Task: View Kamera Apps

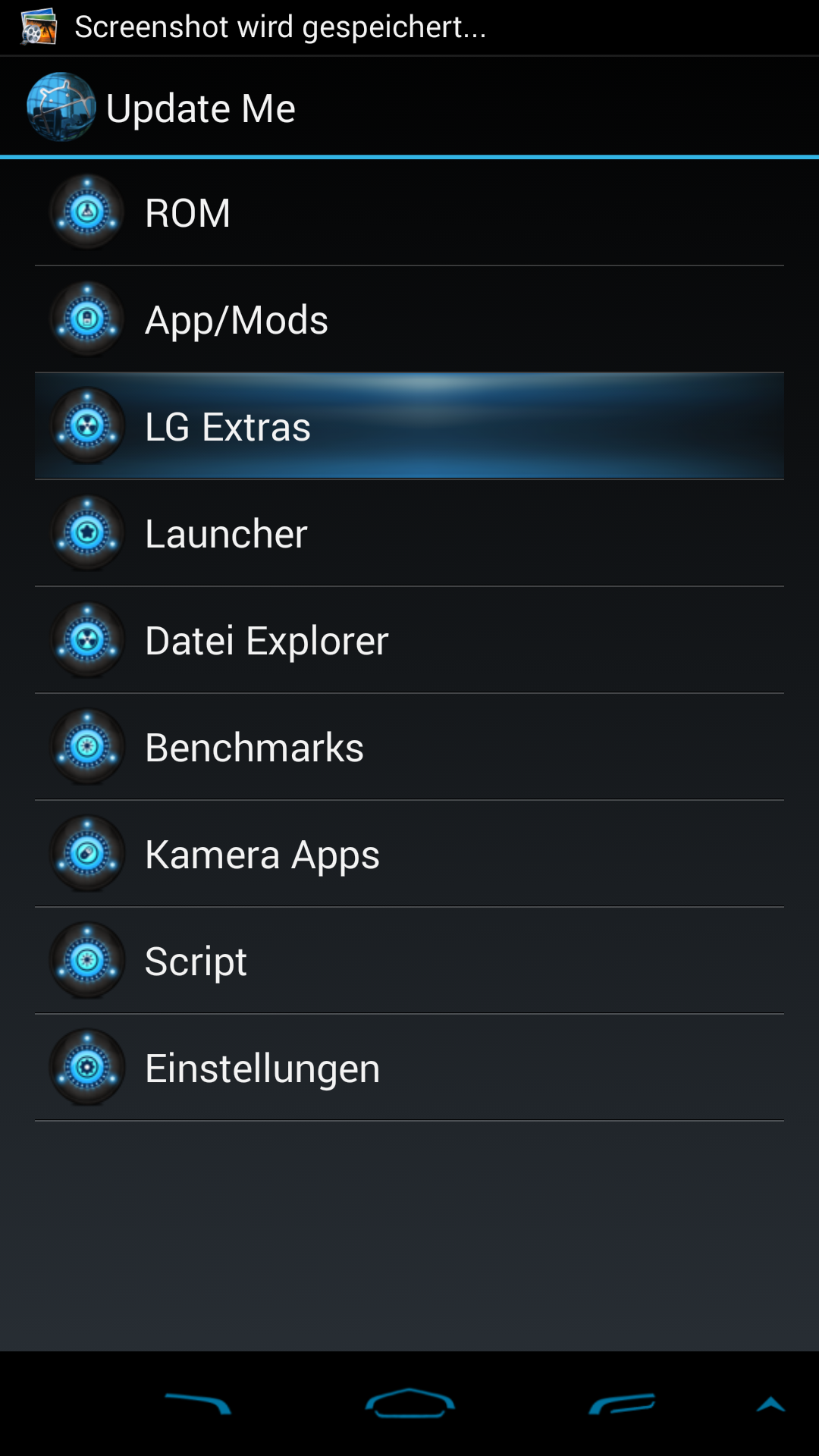Action: pyautogui.click(x=409, y=854)
